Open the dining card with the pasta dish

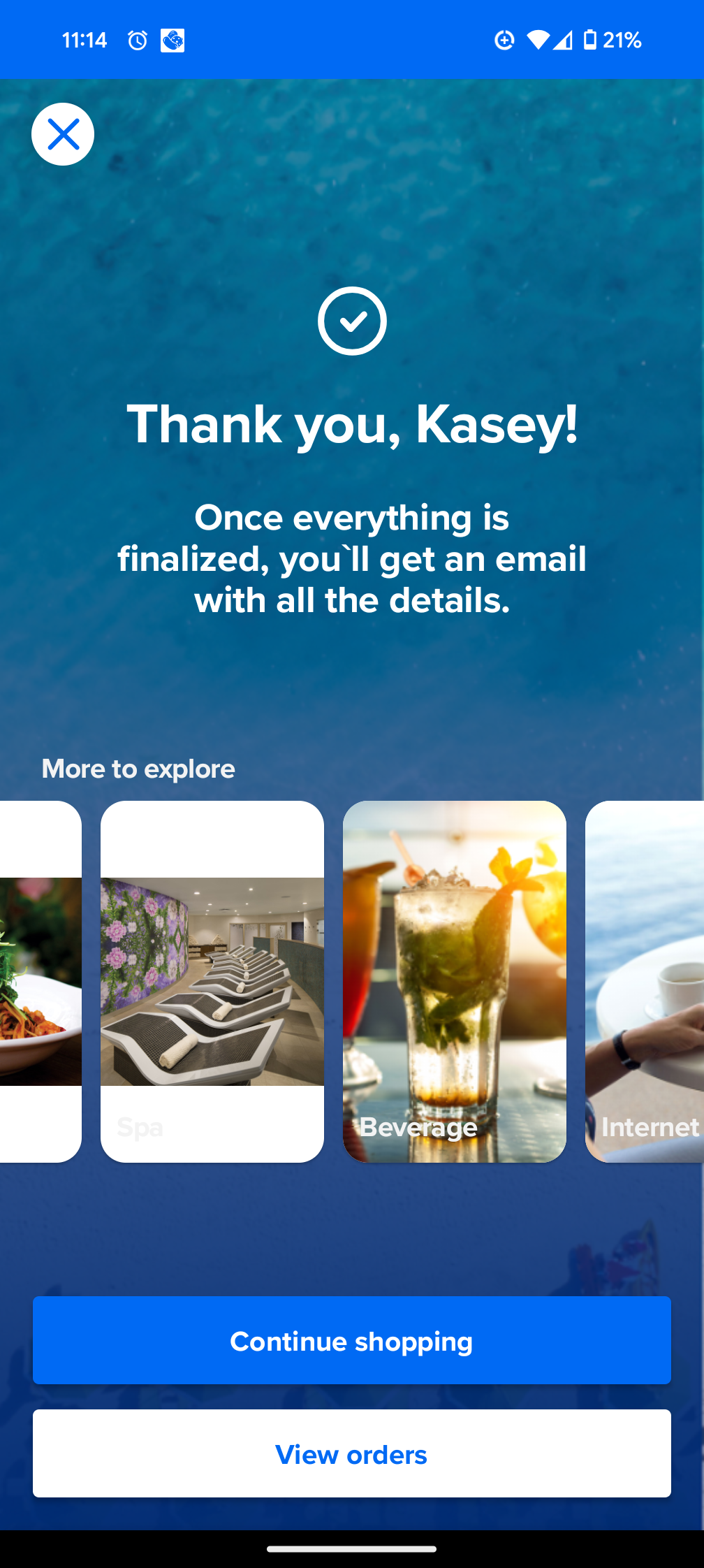pos(41,982)
